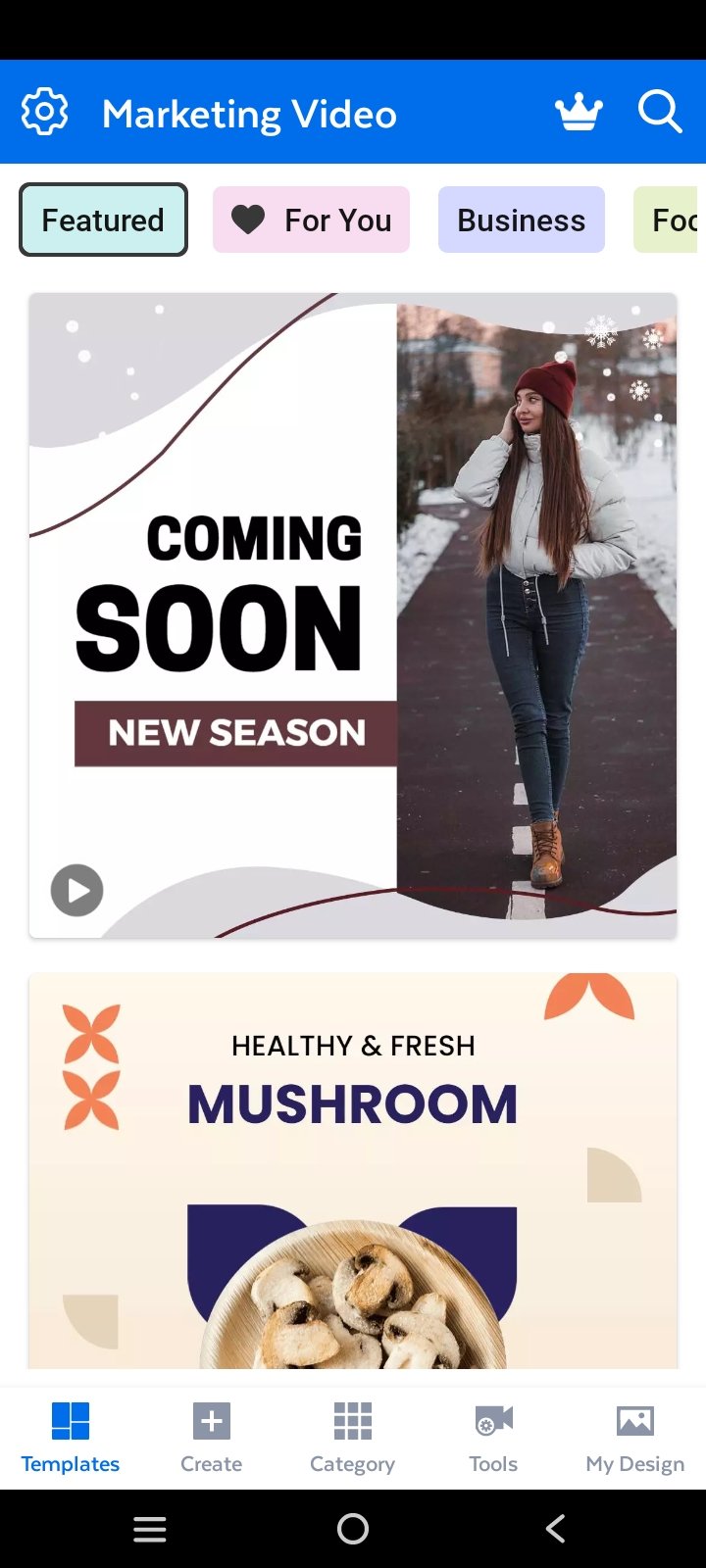Open the settings gear
706x1568 pixels.
pyautogui.click(x=45, y=113)
